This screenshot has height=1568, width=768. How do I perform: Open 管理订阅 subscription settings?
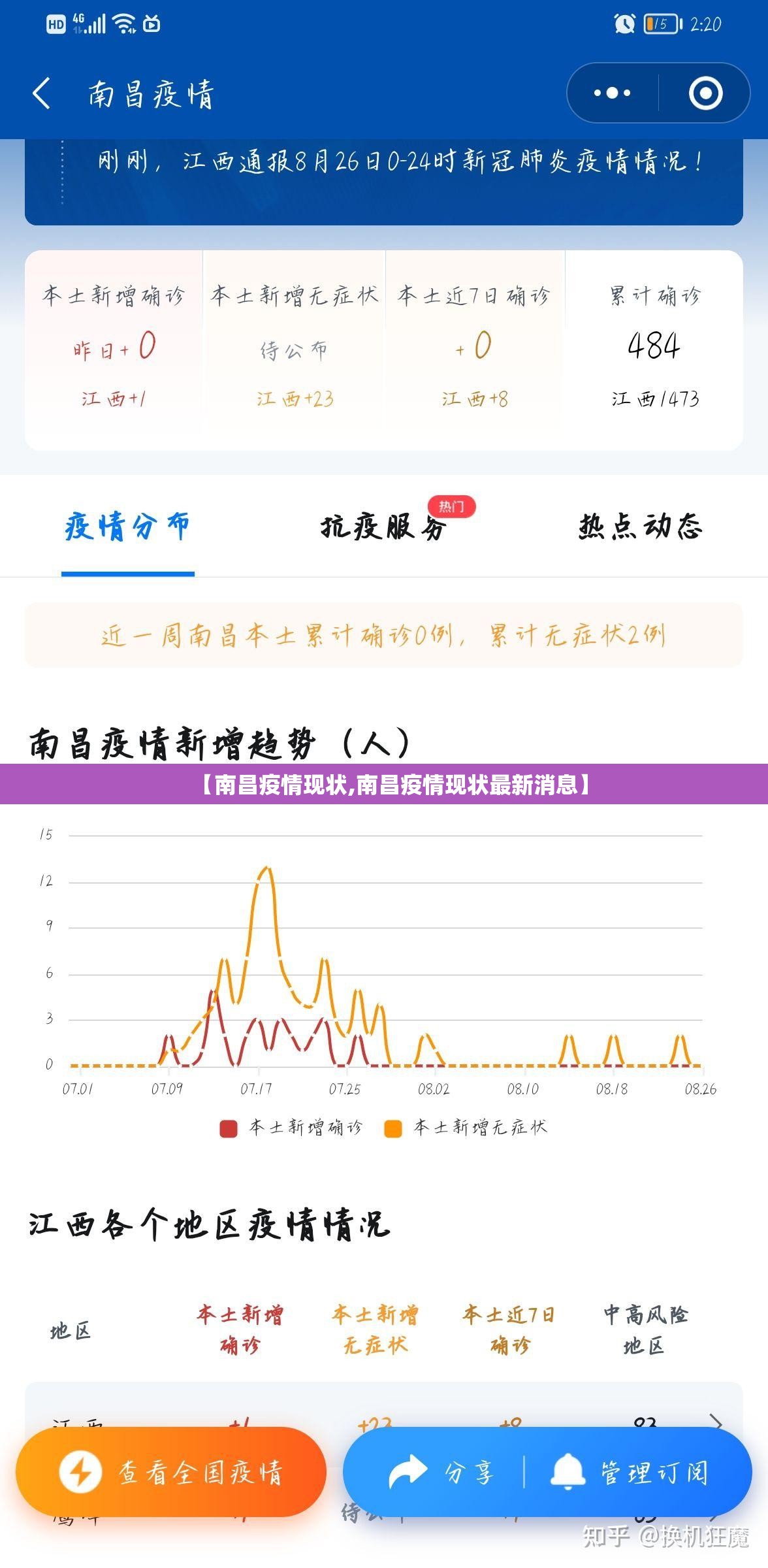click(x=631, y=1473)
